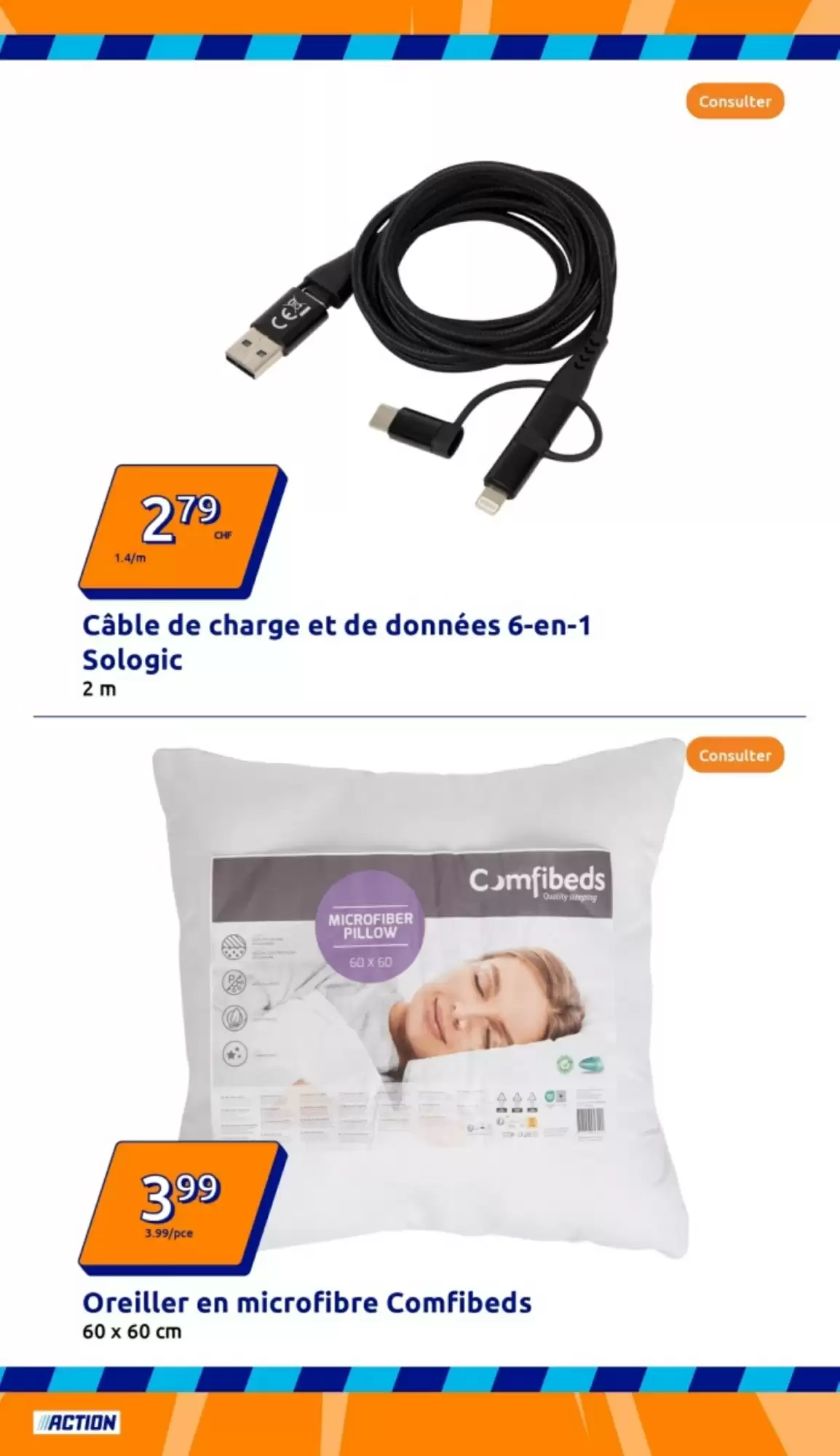Tap Consulter for the Sologic charging cable
This screenshot has width=840, height=1456.
point(734,101)
